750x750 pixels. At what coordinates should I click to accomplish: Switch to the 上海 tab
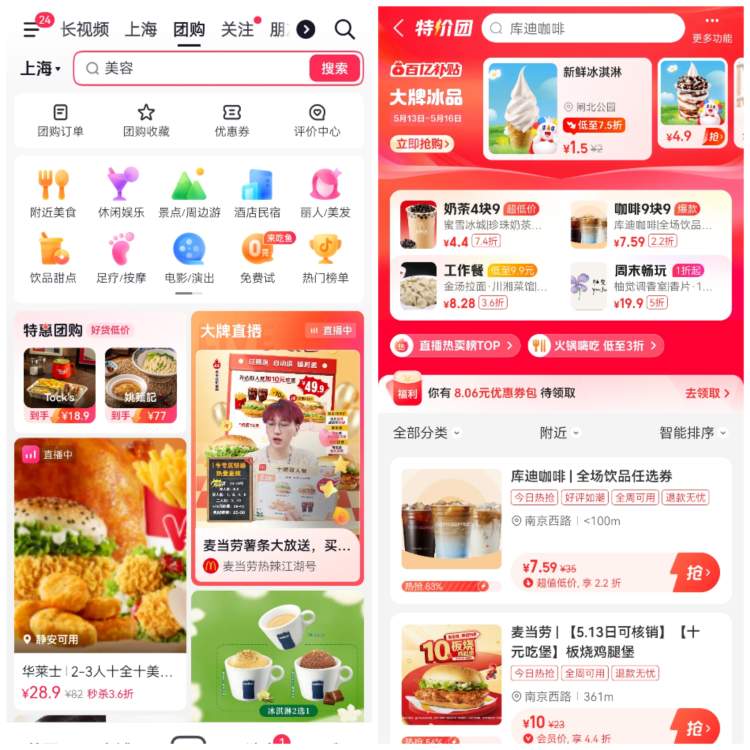141,29
